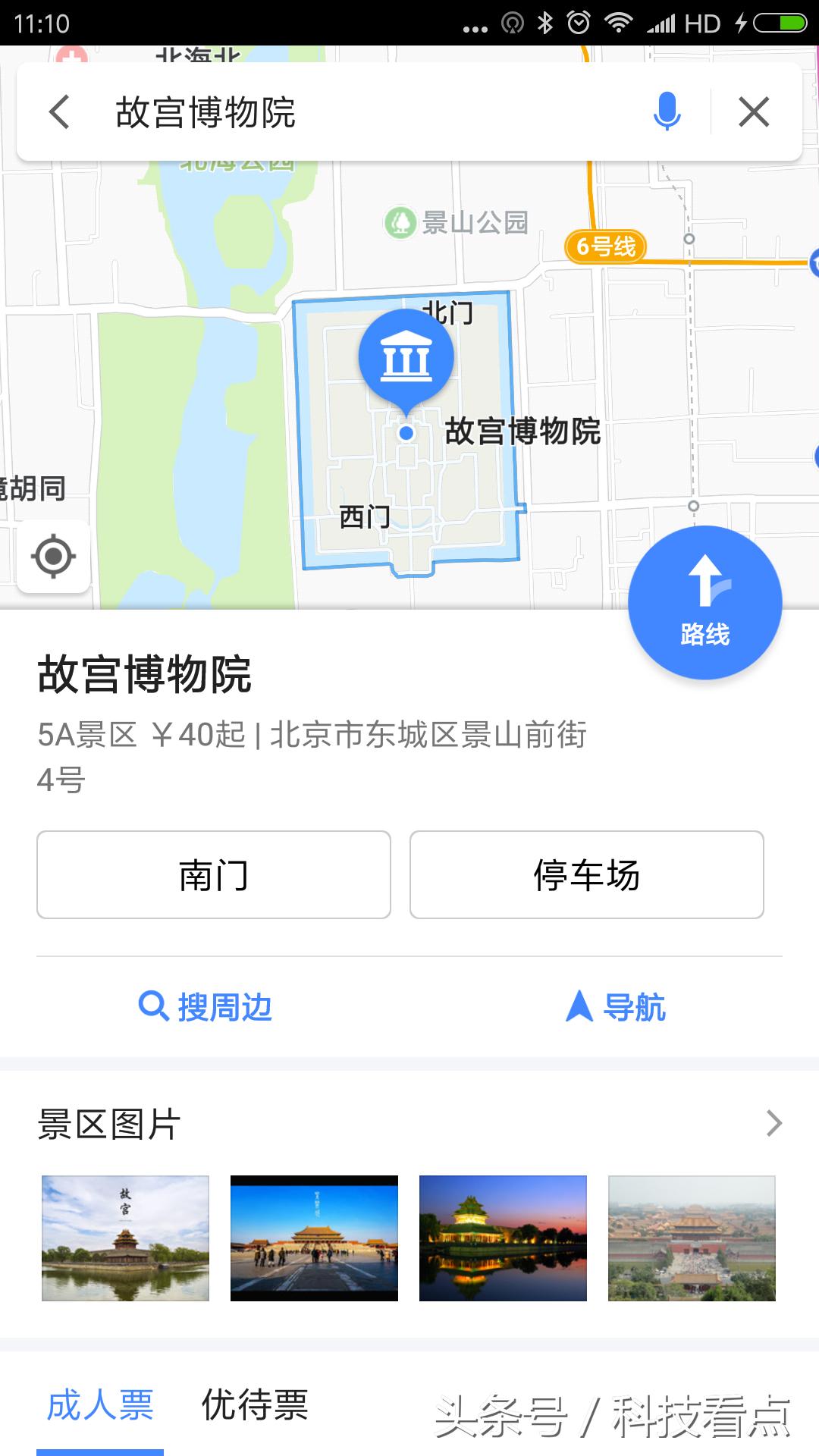Tap the 故宫博物院 museum map pin

[406, 356]
